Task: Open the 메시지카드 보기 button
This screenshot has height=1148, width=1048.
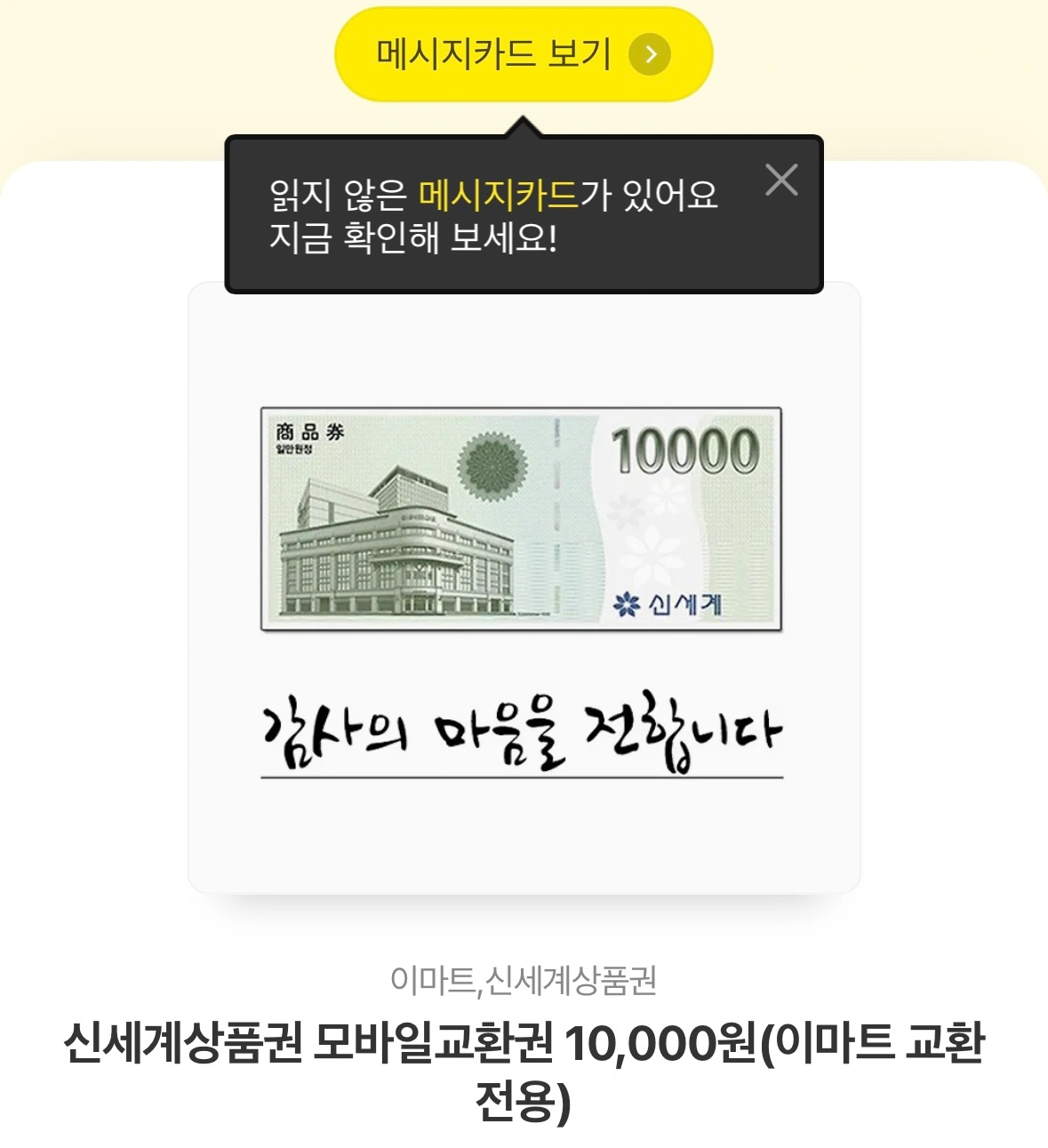Action: click(523, 54)
